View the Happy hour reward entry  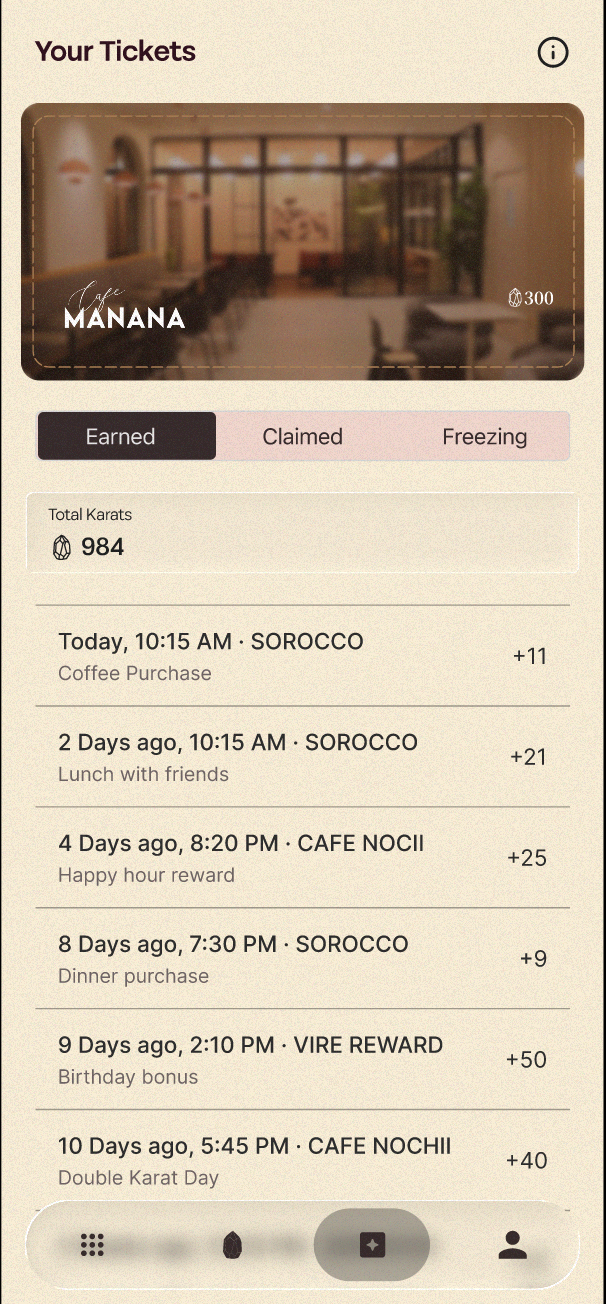(302, 858)
